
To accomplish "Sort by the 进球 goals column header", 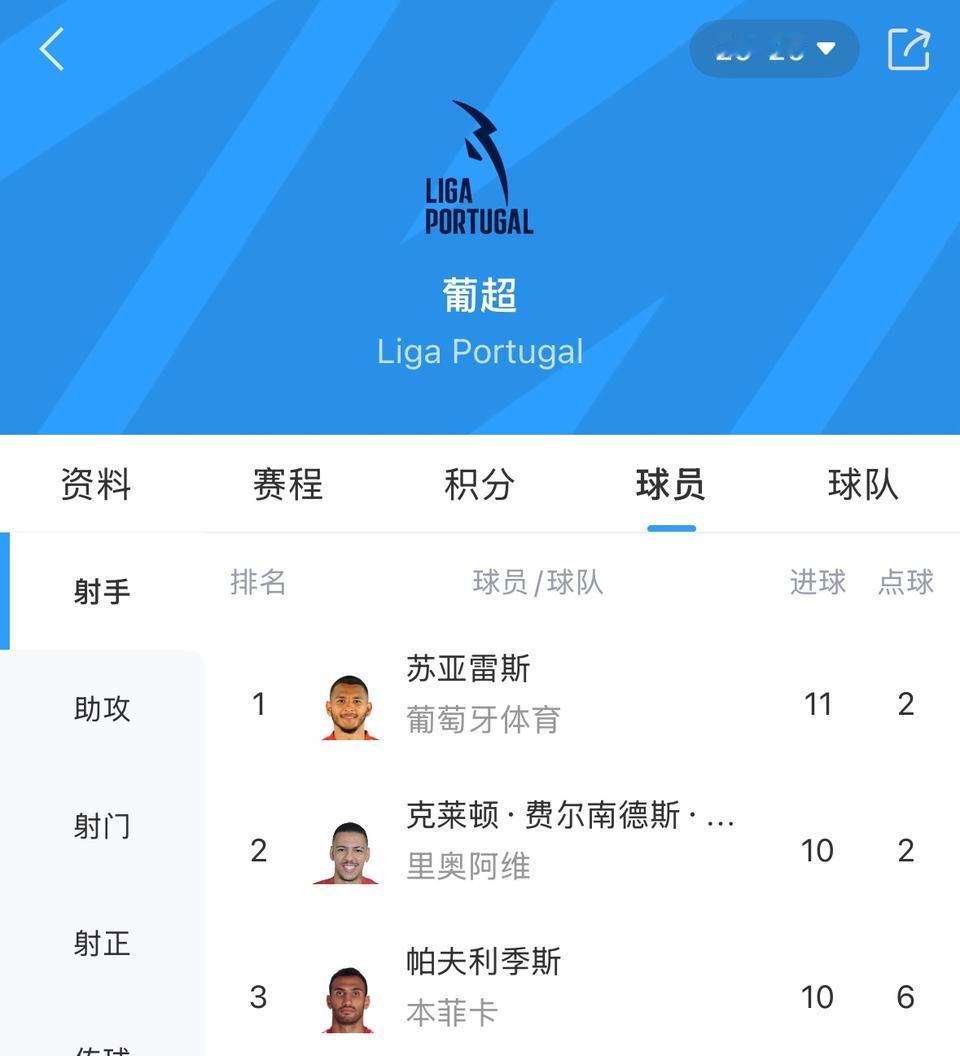I will pos(818,584).
